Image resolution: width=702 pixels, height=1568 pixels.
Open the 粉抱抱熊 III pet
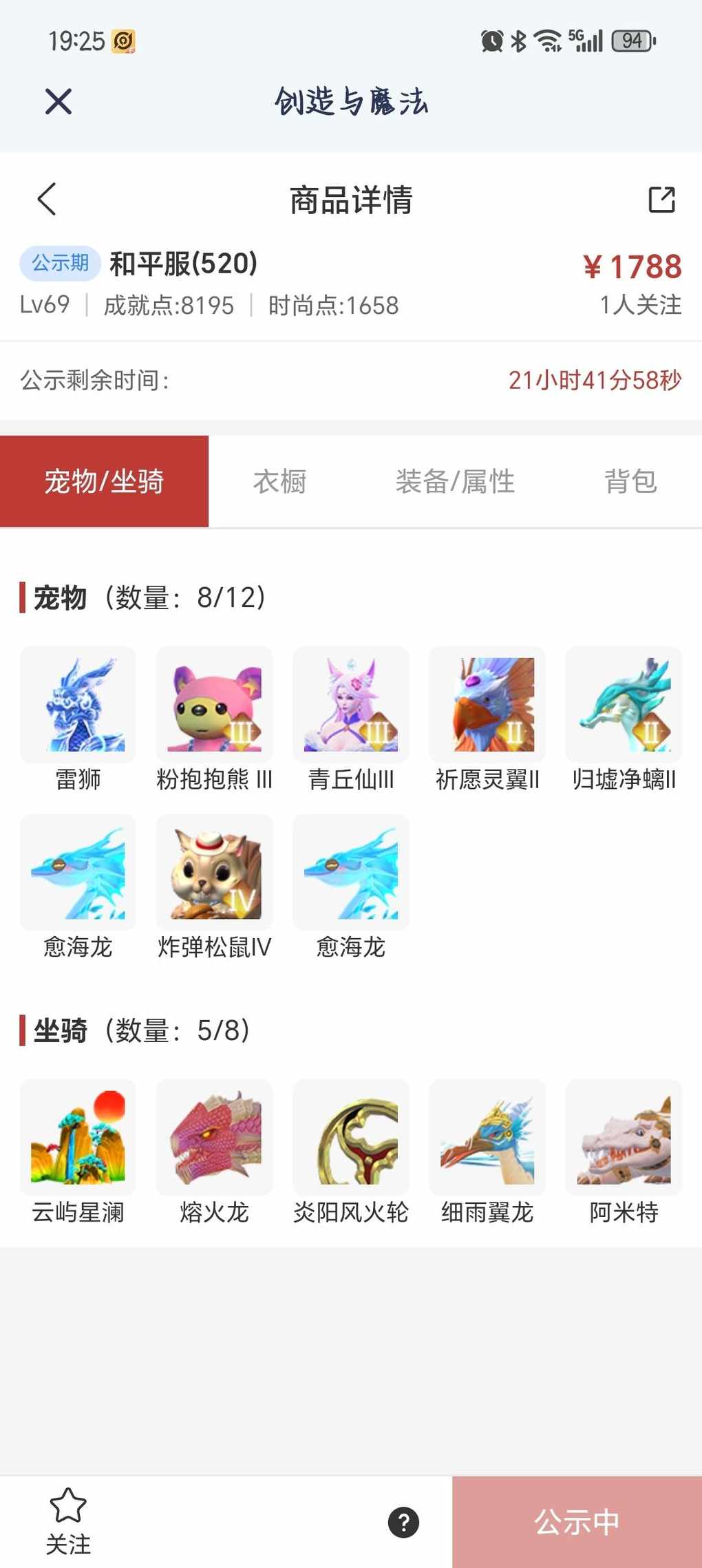[214, 705]
